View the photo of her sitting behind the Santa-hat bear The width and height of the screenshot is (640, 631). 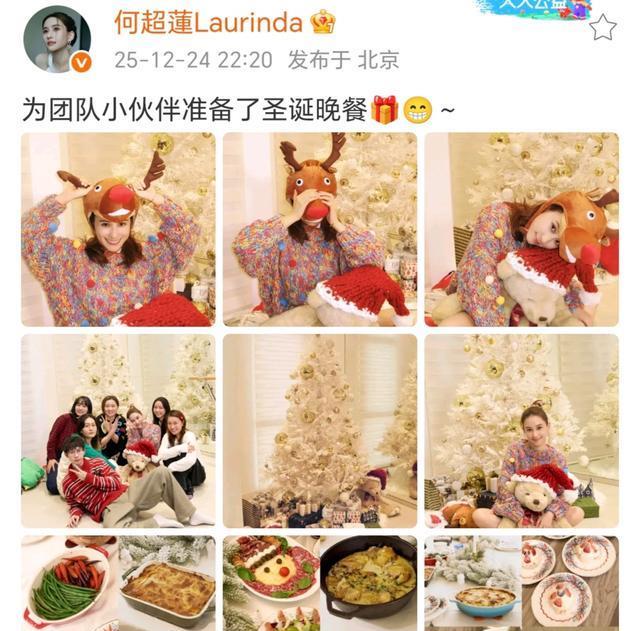tap(521, 430)
